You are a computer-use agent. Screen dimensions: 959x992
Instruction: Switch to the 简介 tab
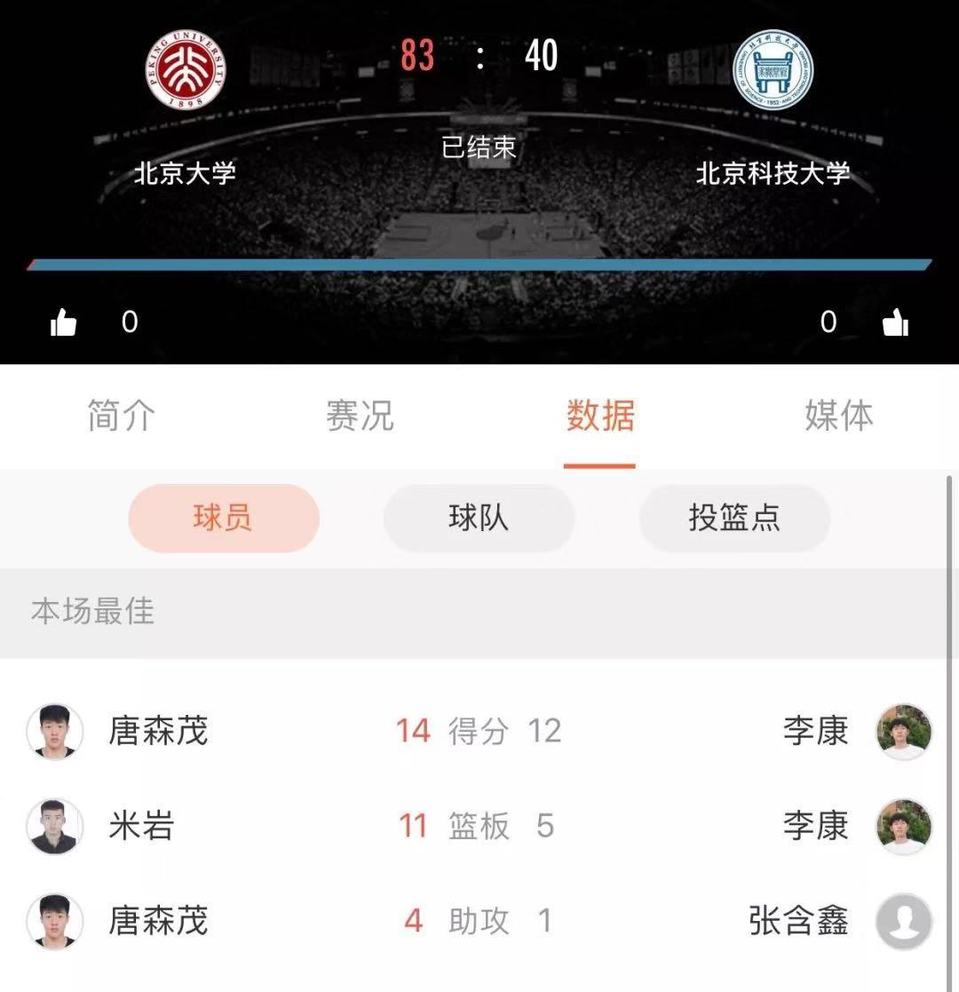click(x=121, y=416)
